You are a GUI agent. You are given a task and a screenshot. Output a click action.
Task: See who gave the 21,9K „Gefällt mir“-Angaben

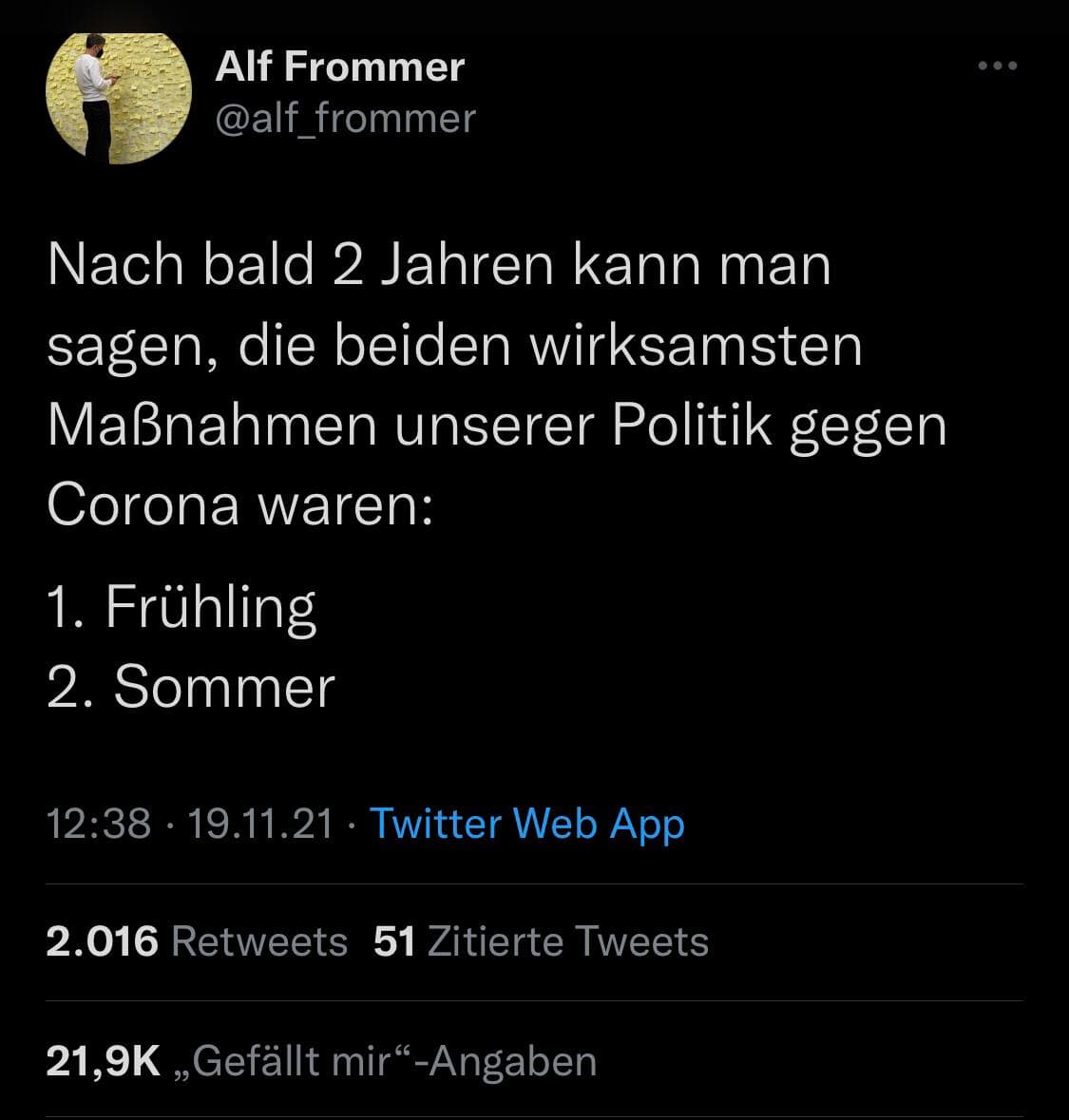[x=321, y=1061]
